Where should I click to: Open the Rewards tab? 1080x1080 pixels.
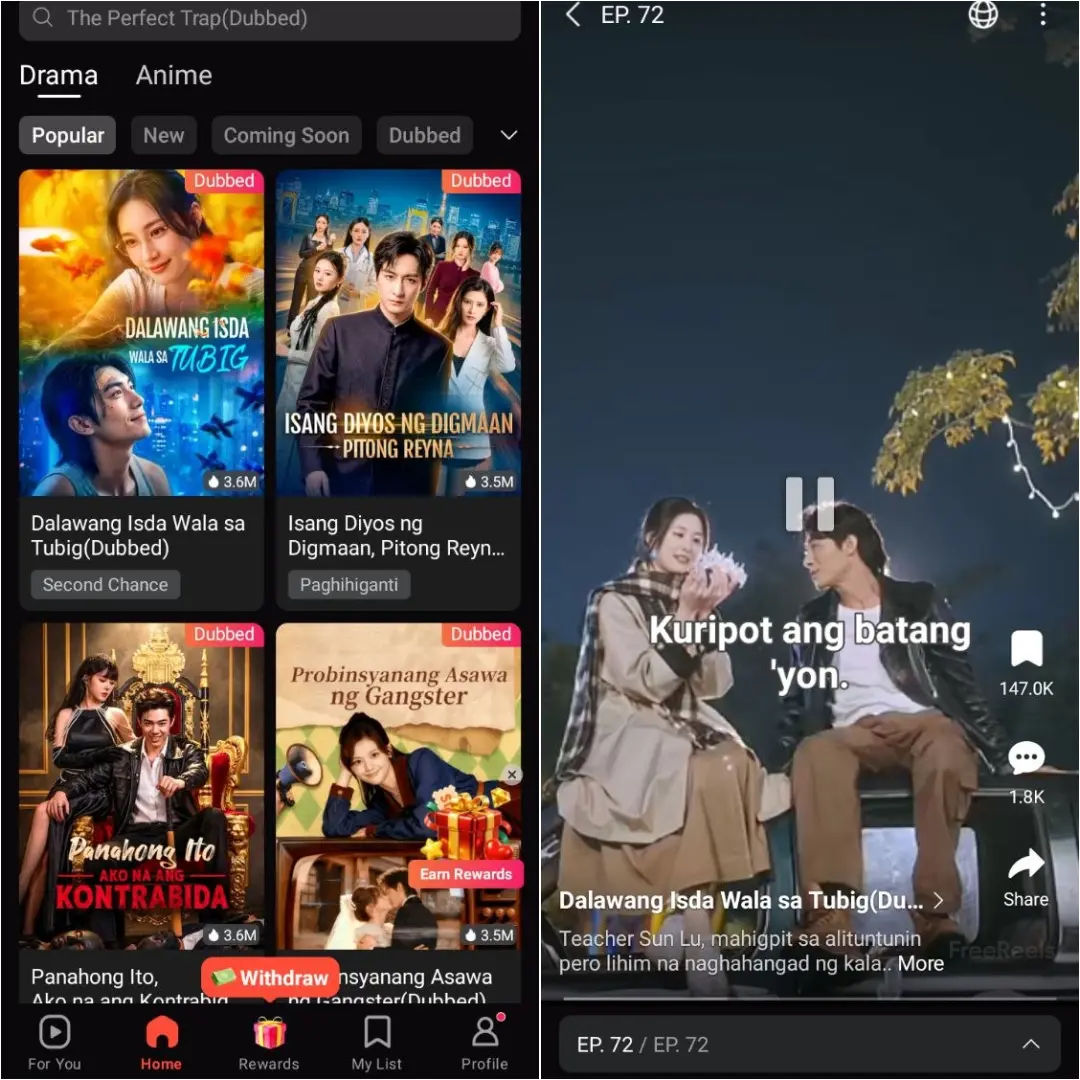pyautogui.click(x=269, y=1043)
